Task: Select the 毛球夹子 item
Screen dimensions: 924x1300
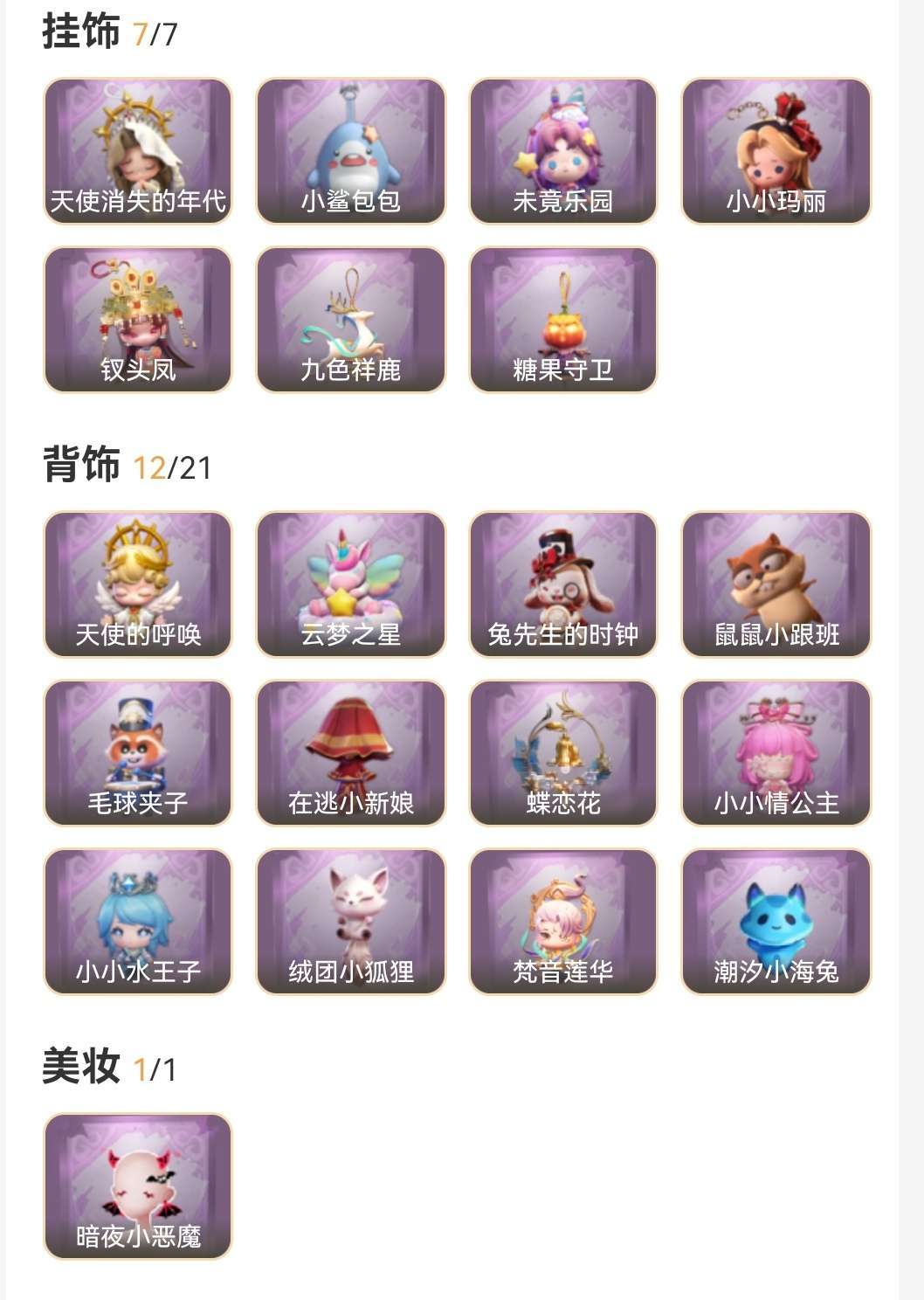Action: click(x=138, y=753)
